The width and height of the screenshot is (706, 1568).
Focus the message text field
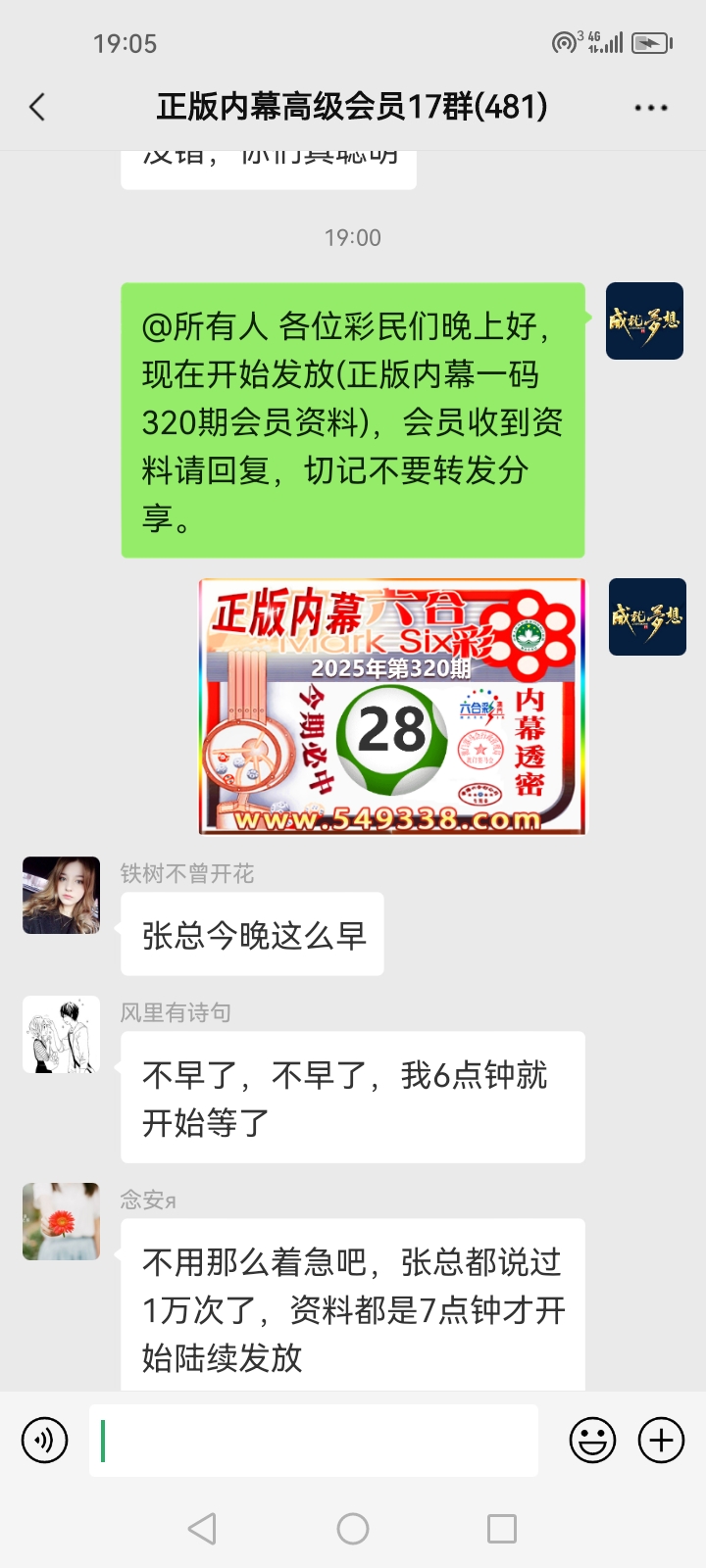pos(314,1441)
